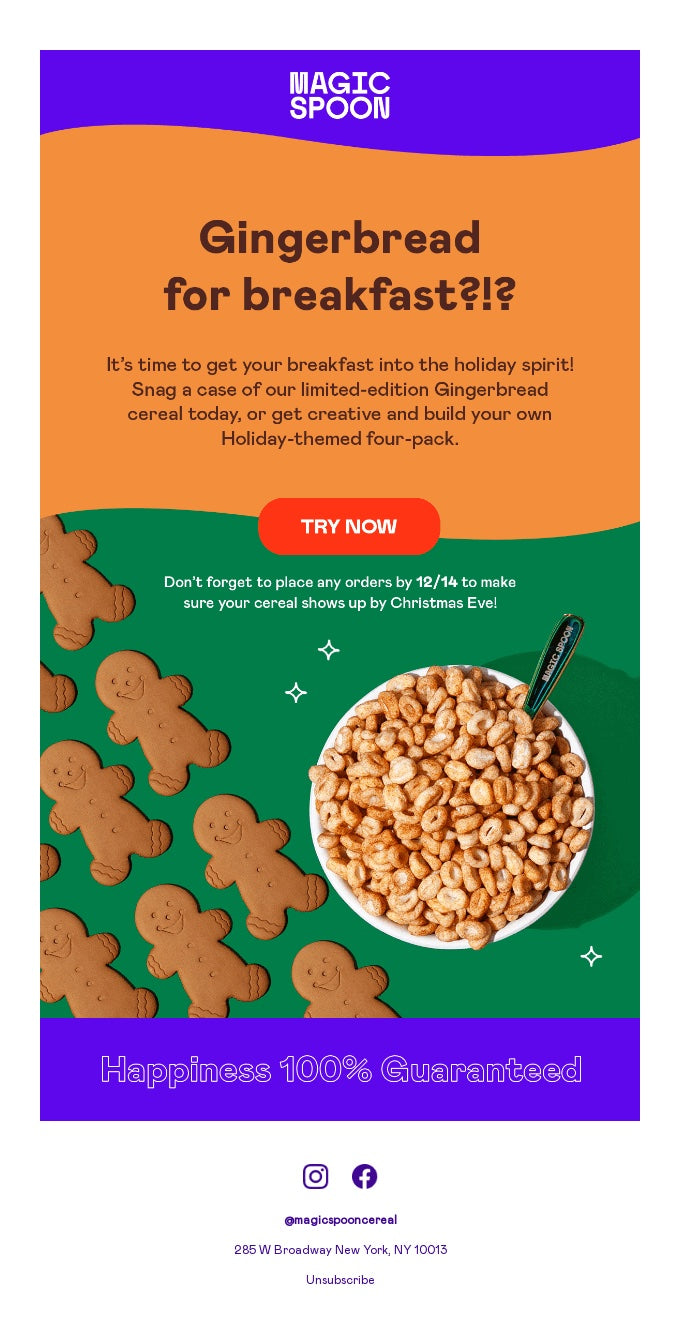Open Magic Spoon's Facebook page
The height and width of the screenshot is (1335, 680).
click(364, 1176)
